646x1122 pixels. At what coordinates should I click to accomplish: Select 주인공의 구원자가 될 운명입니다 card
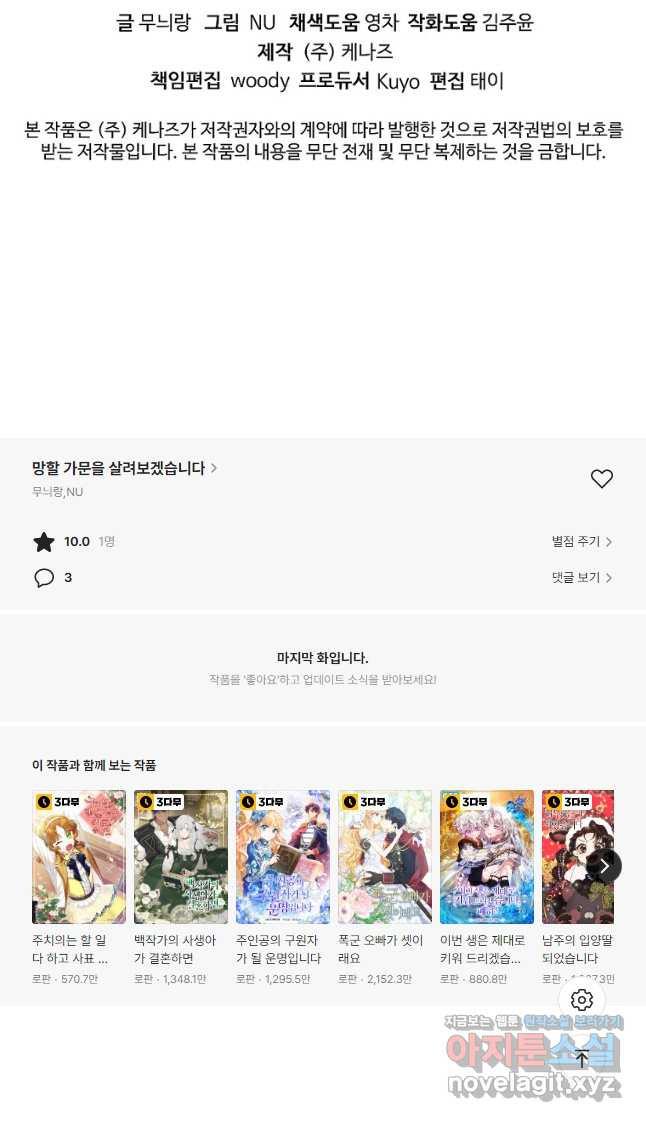283,857
